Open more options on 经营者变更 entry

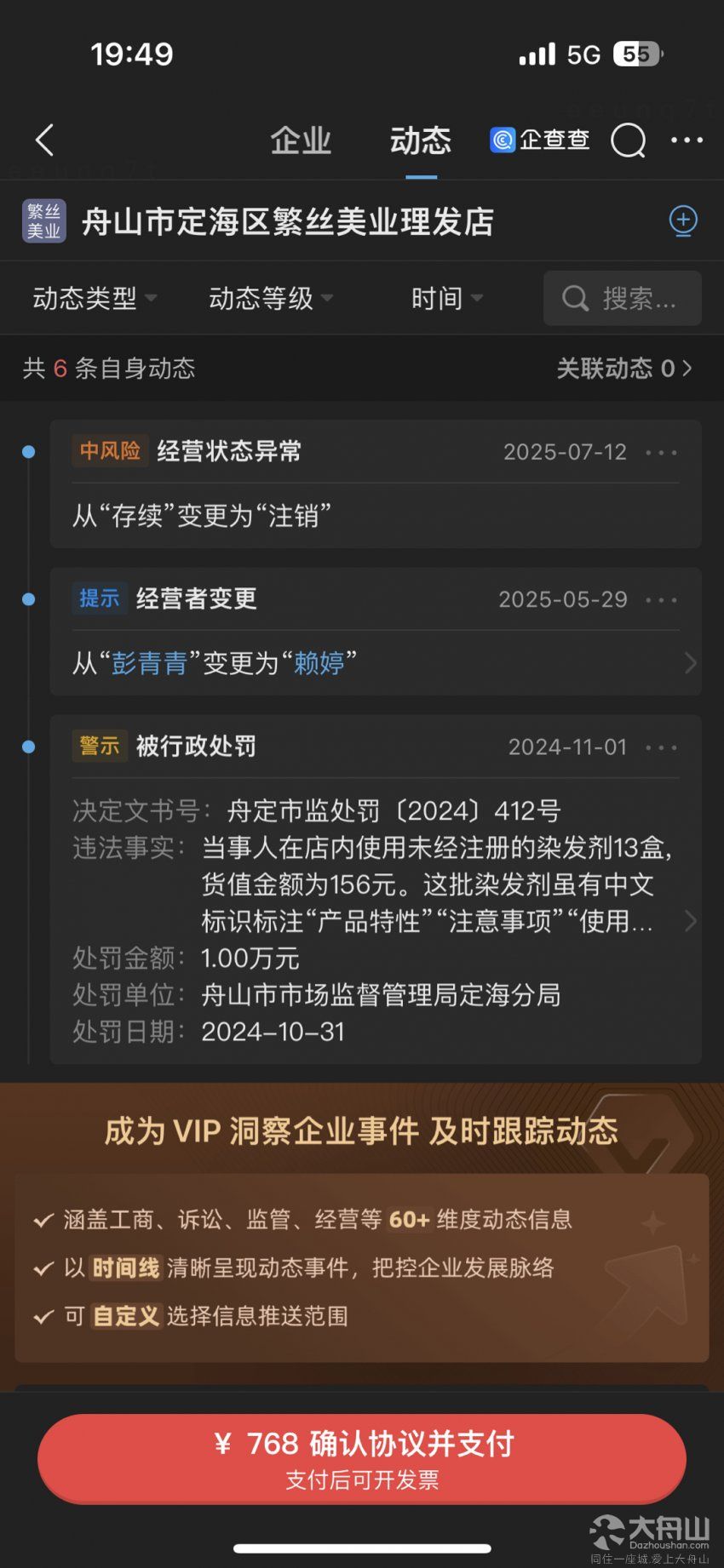coord(662,600)
